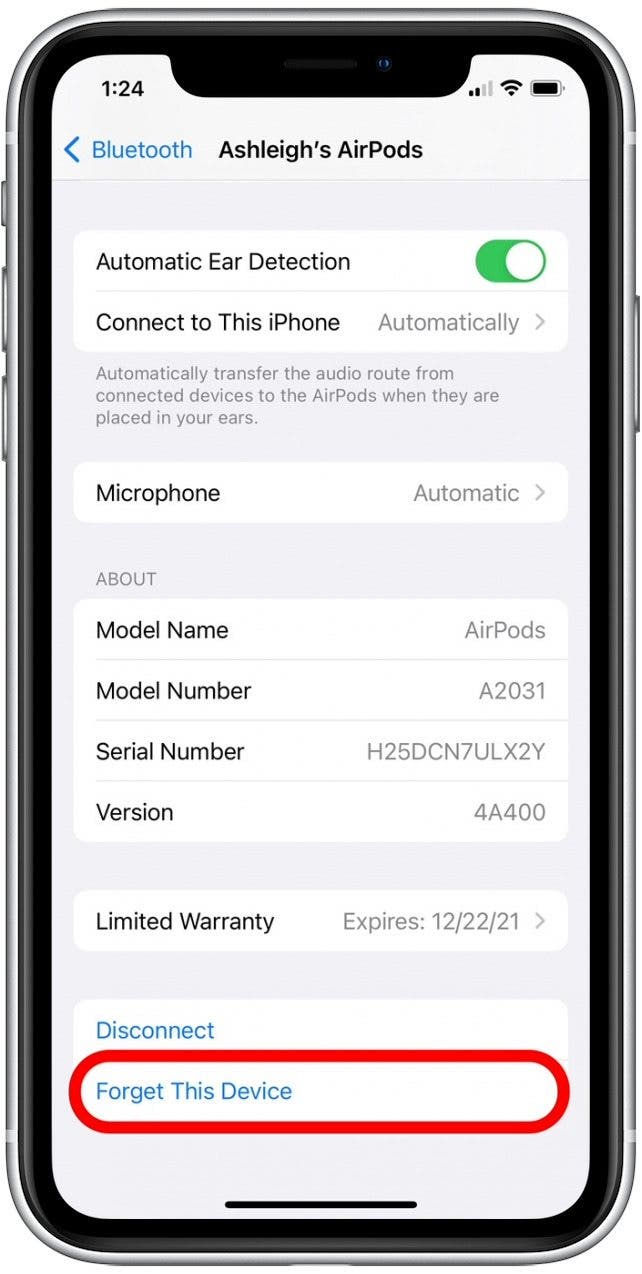Open Limited Warranty details
The image size is (642, 1274).
click(320, 921)
